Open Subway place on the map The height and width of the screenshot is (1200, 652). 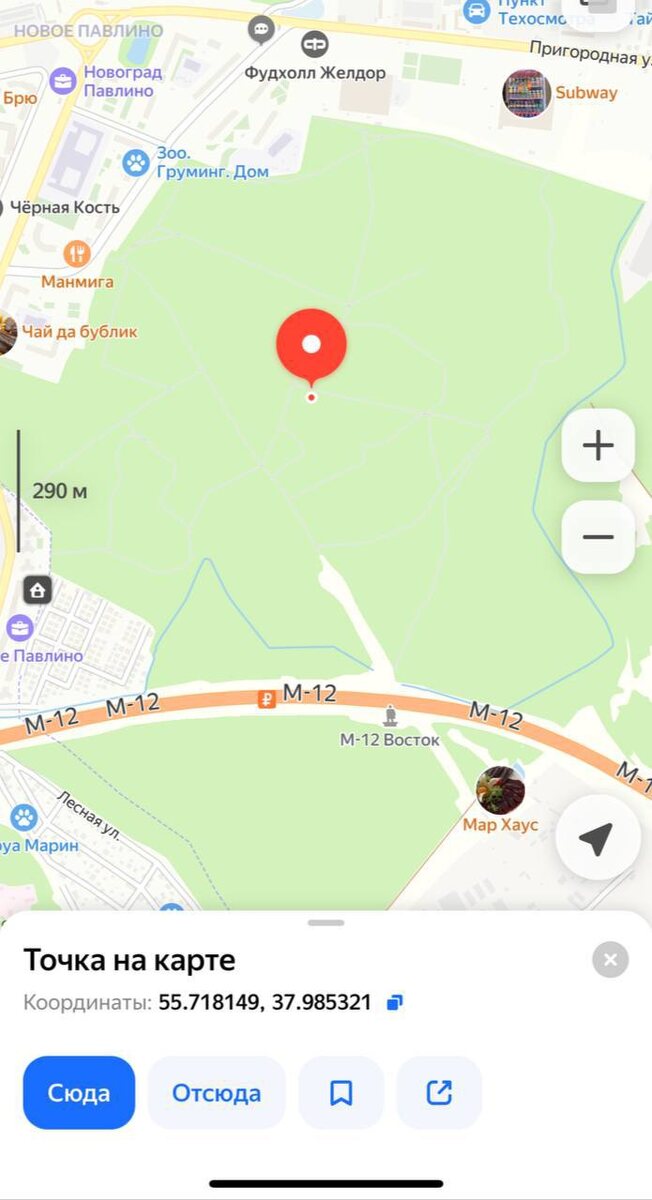(527, 94)
